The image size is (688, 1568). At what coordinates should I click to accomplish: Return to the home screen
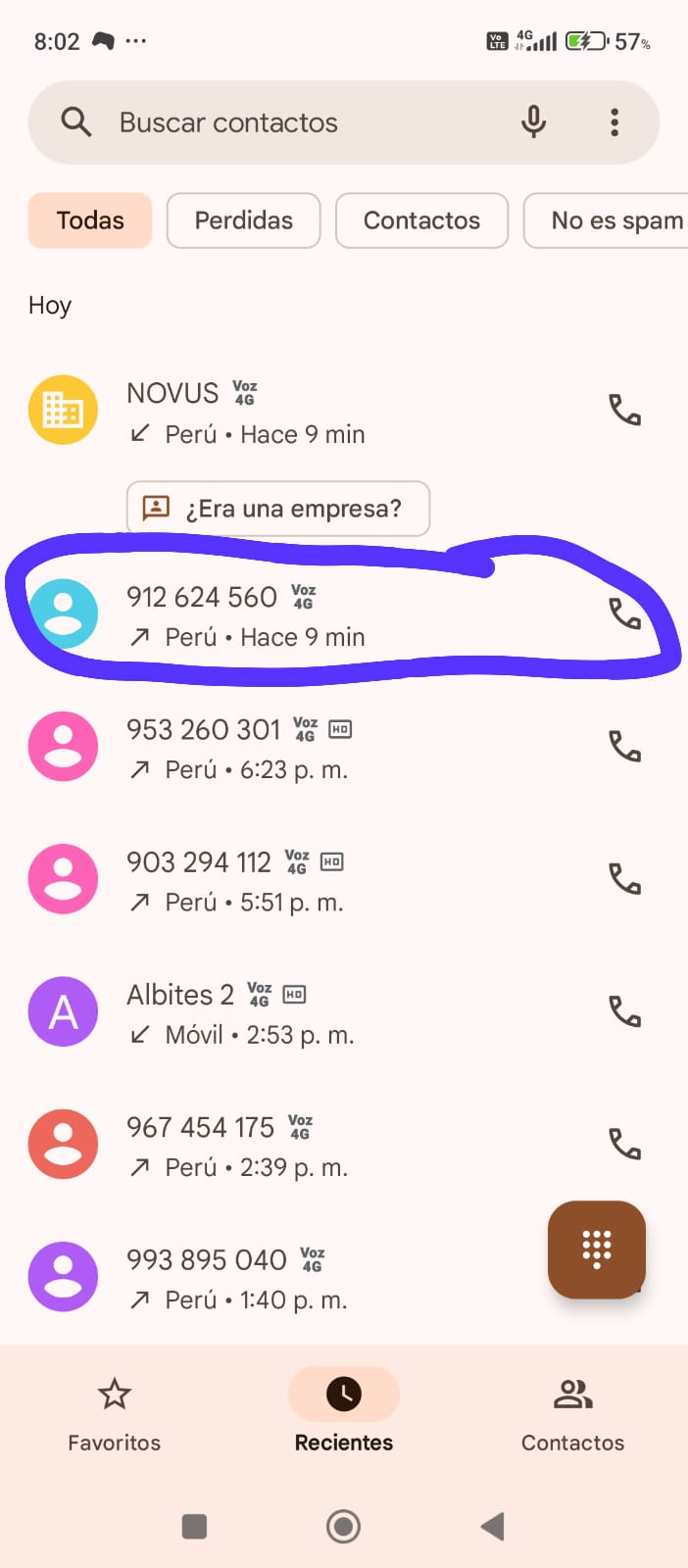coord(343,1526)
